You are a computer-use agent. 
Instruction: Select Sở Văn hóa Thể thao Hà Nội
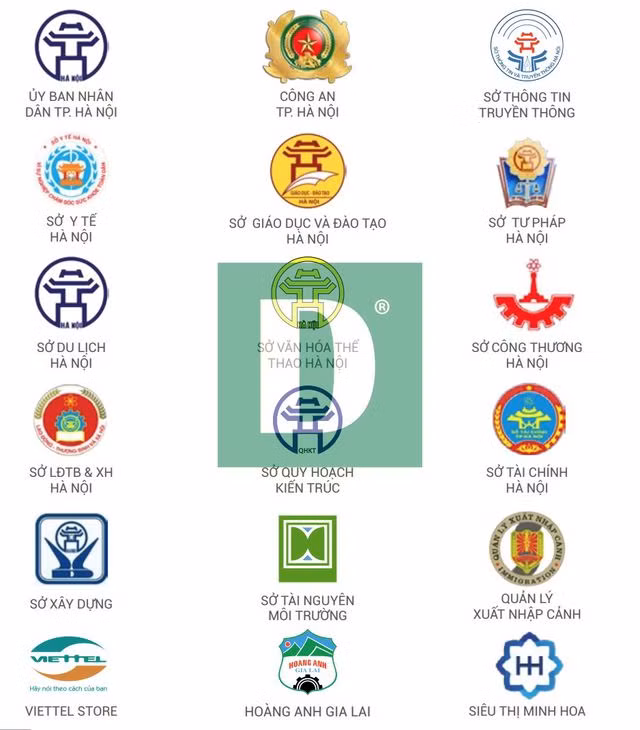[x=307, y=294]
